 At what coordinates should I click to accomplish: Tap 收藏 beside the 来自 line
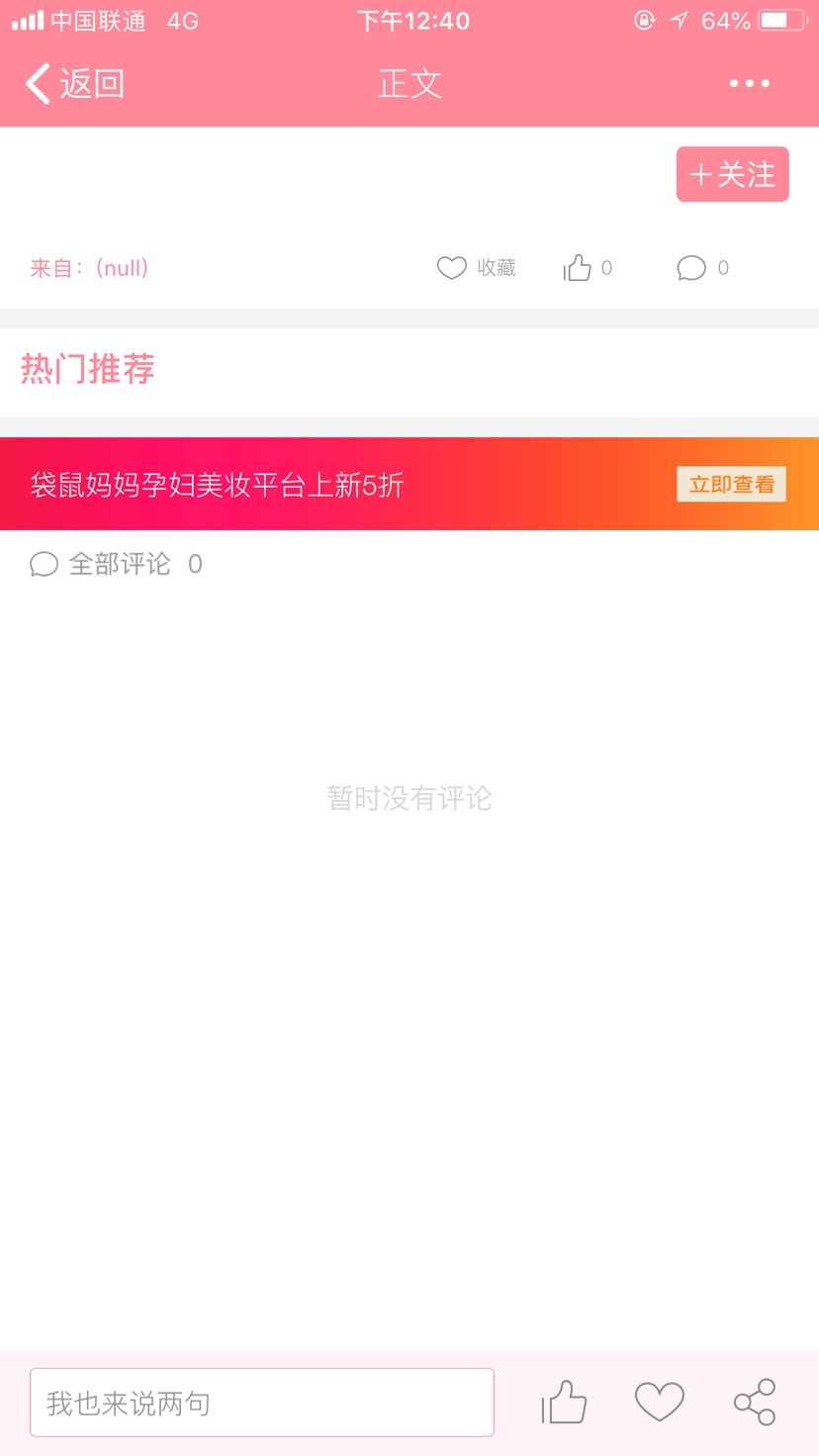pos(477,268)
